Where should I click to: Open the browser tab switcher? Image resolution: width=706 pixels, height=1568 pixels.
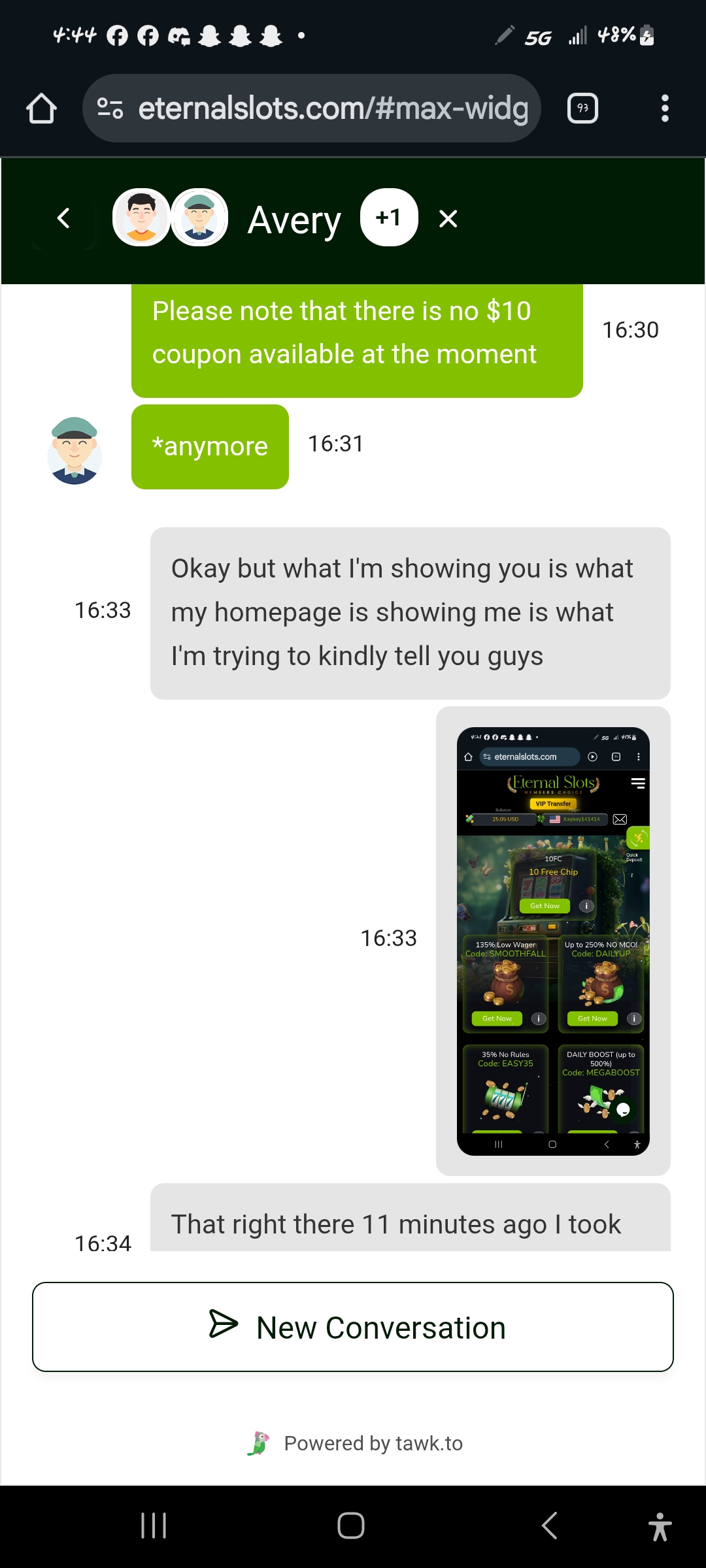[x=582, y=108]
